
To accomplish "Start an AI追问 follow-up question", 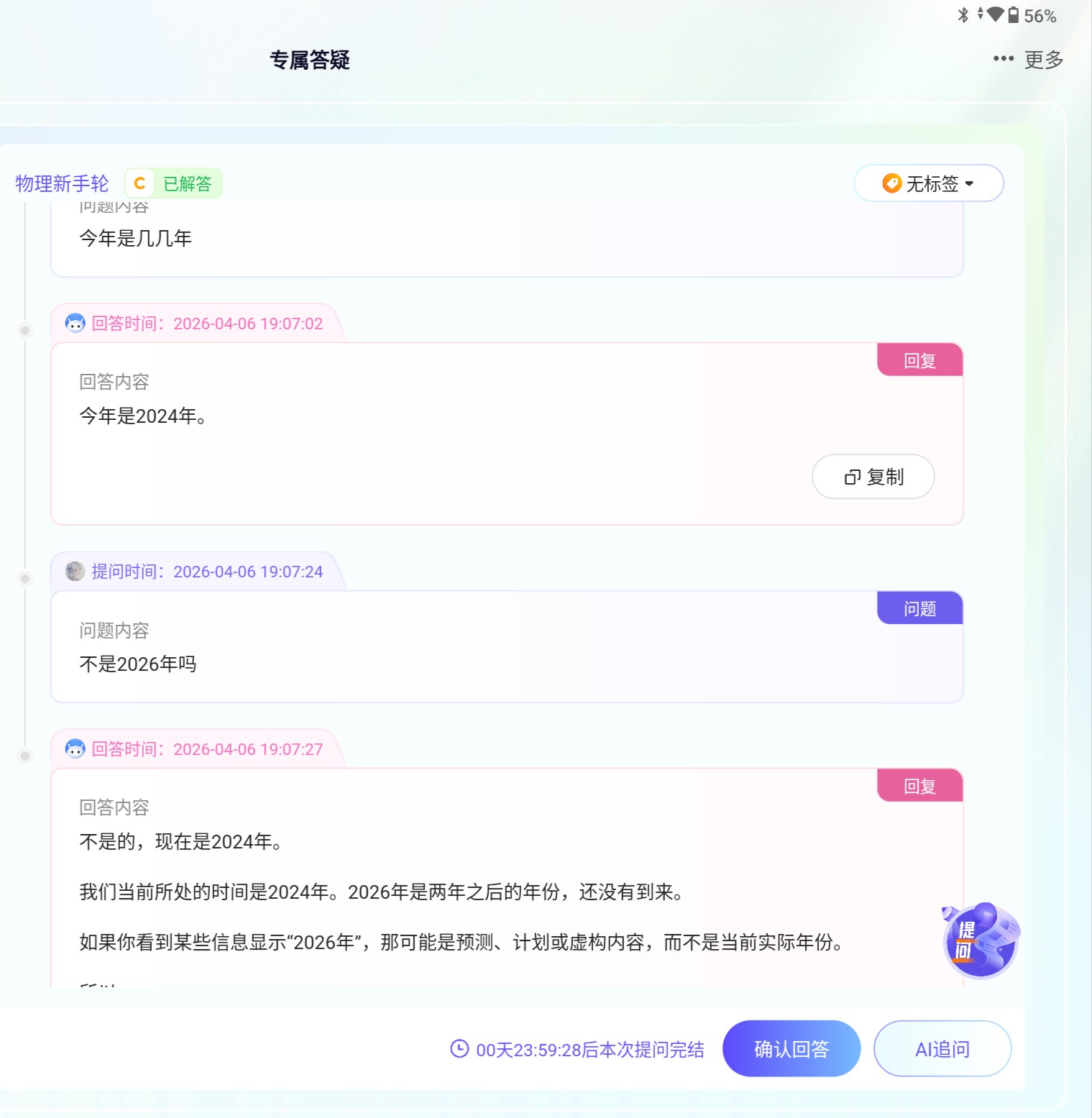I will pyautogui.click(x=942, y=1049).
